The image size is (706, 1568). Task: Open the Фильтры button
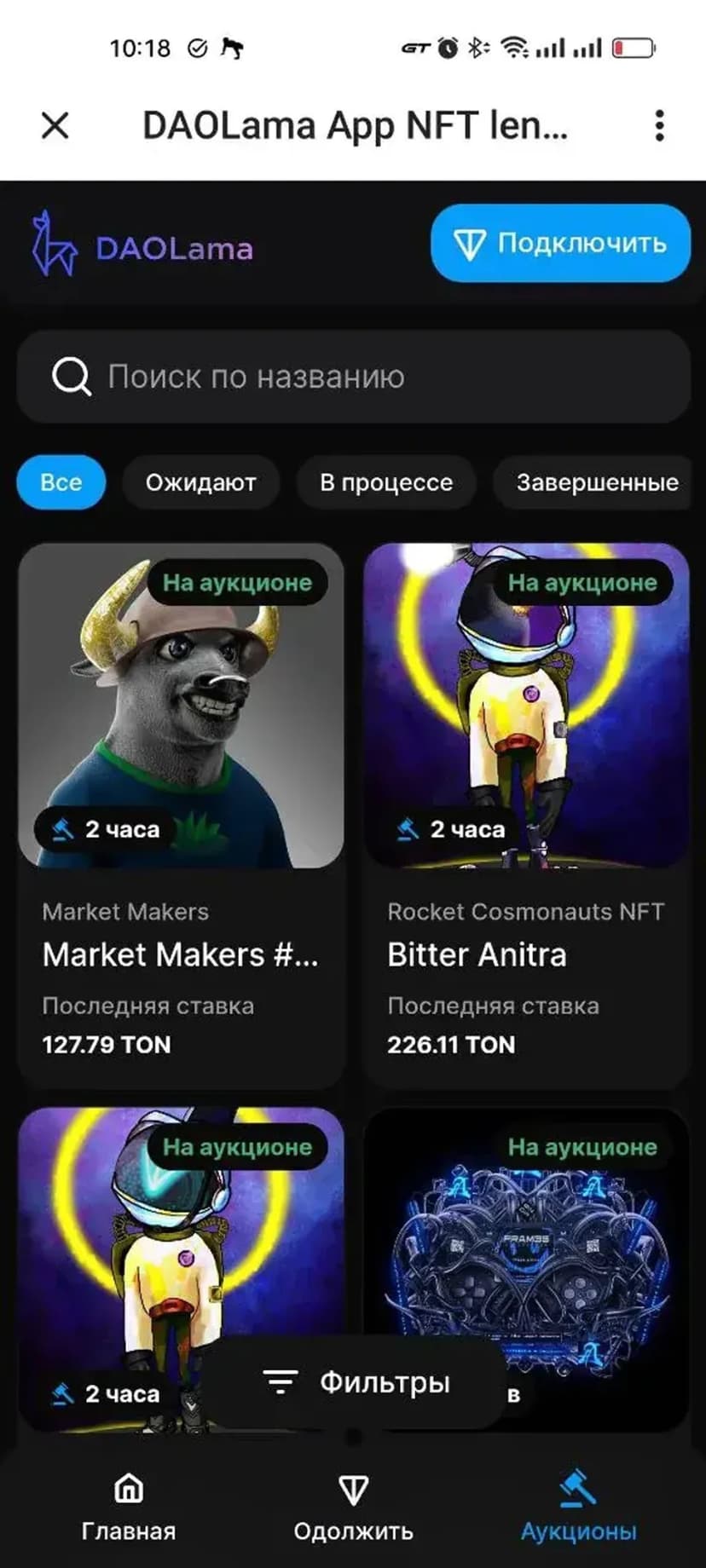tap(355, 1382)
